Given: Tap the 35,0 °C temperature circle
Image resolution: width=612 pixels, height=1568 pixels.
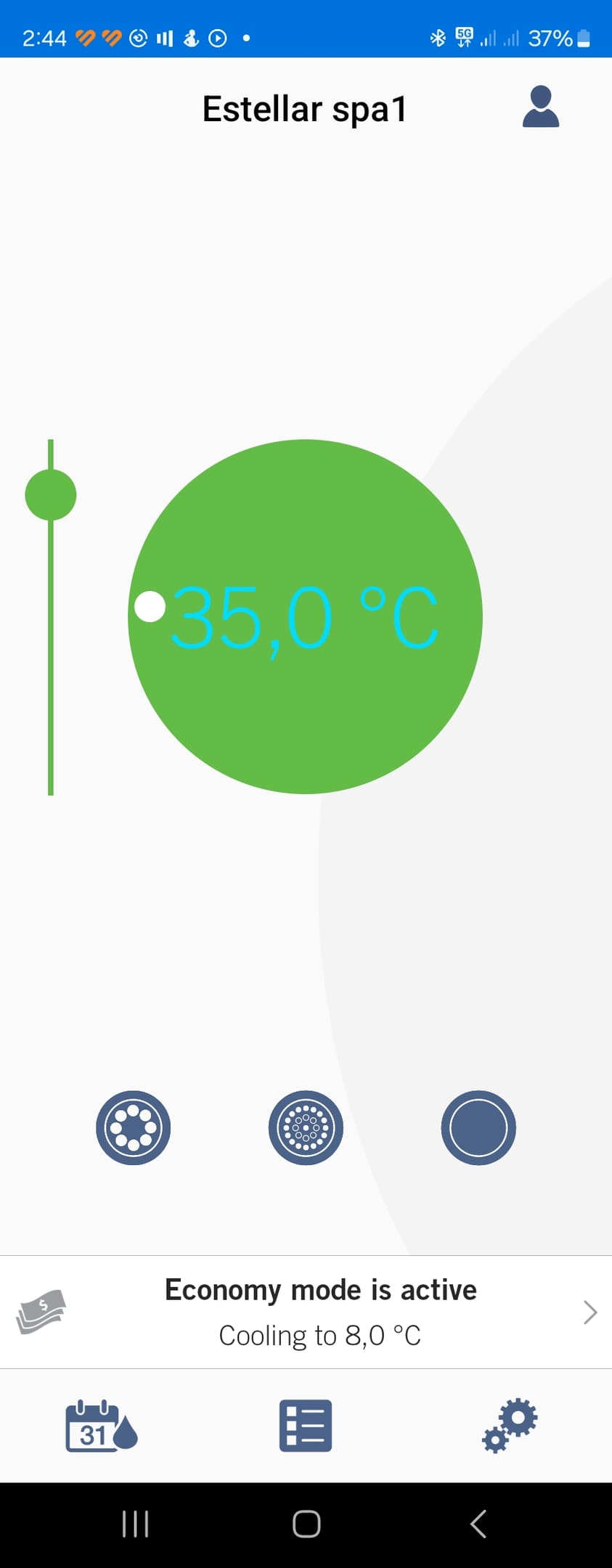Looking at the screenshot, I should point(305,616).
